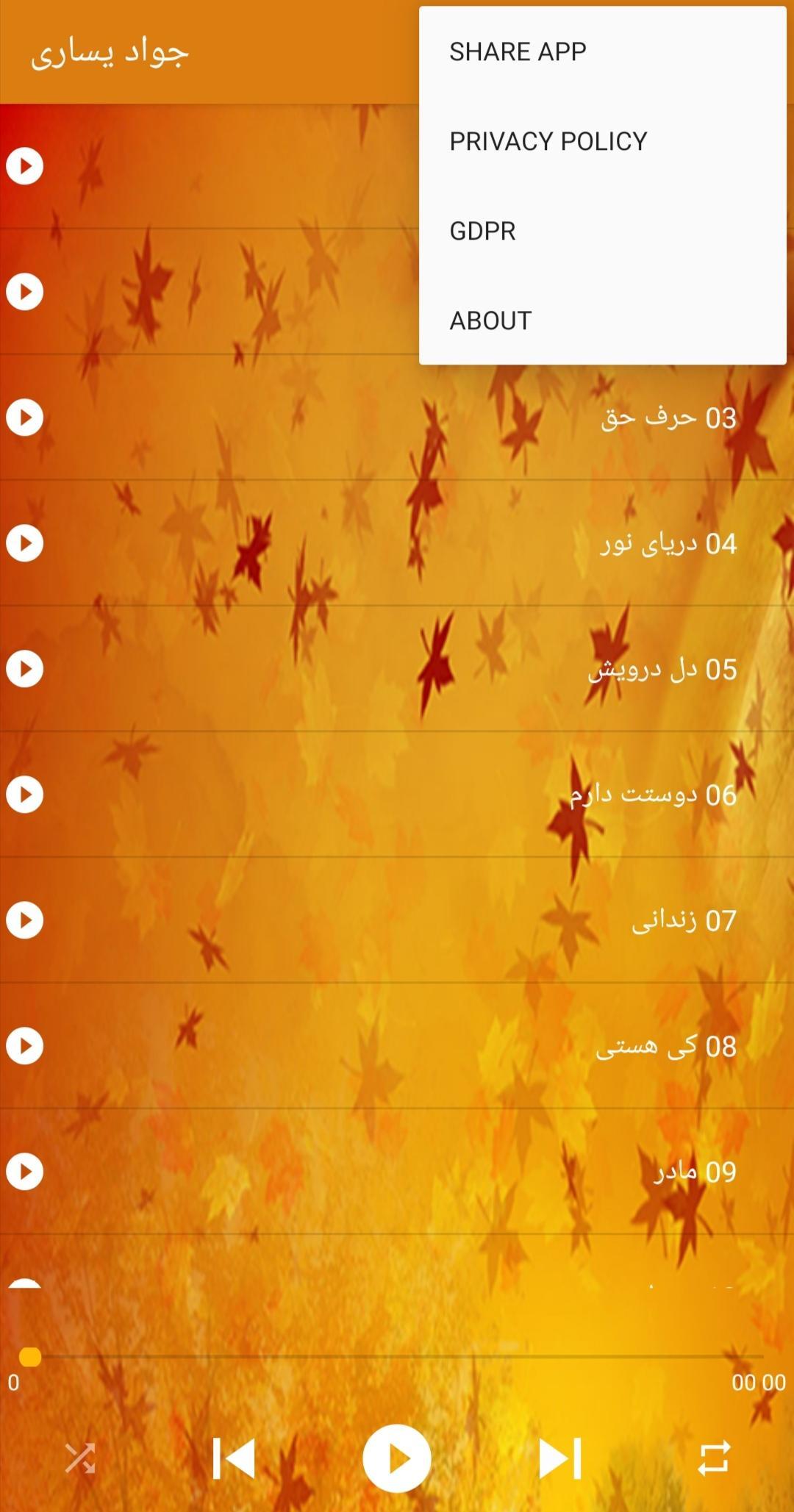Select SHARE APP from the menu
The width and height of the screenshot is (794, 1512).
[518, 51]
